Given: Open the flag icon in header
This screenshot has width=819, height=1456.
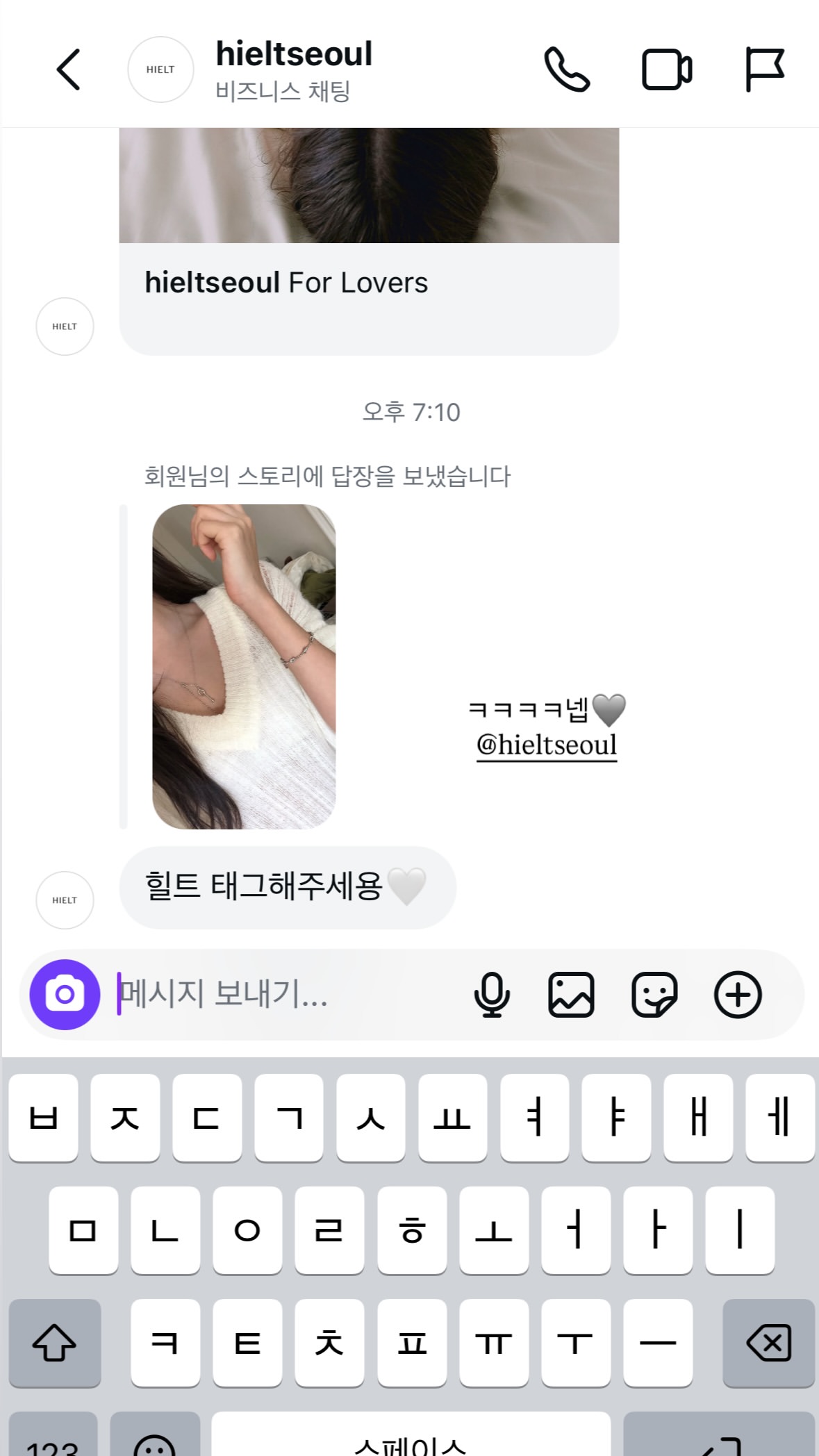Looking at the screenshot, I should 765,69.
